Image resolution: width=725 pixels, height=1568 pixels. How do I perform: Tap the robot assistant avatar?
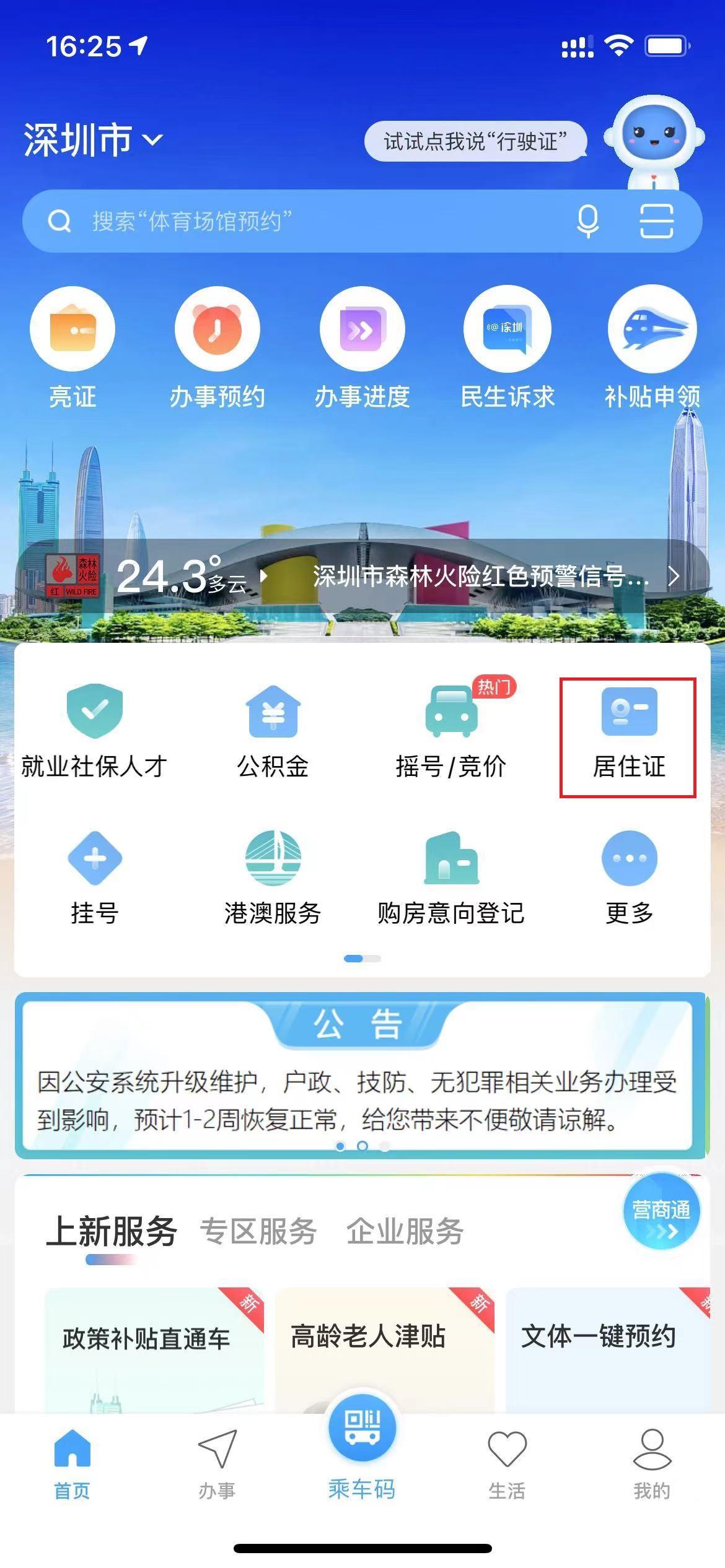(654, 140)
